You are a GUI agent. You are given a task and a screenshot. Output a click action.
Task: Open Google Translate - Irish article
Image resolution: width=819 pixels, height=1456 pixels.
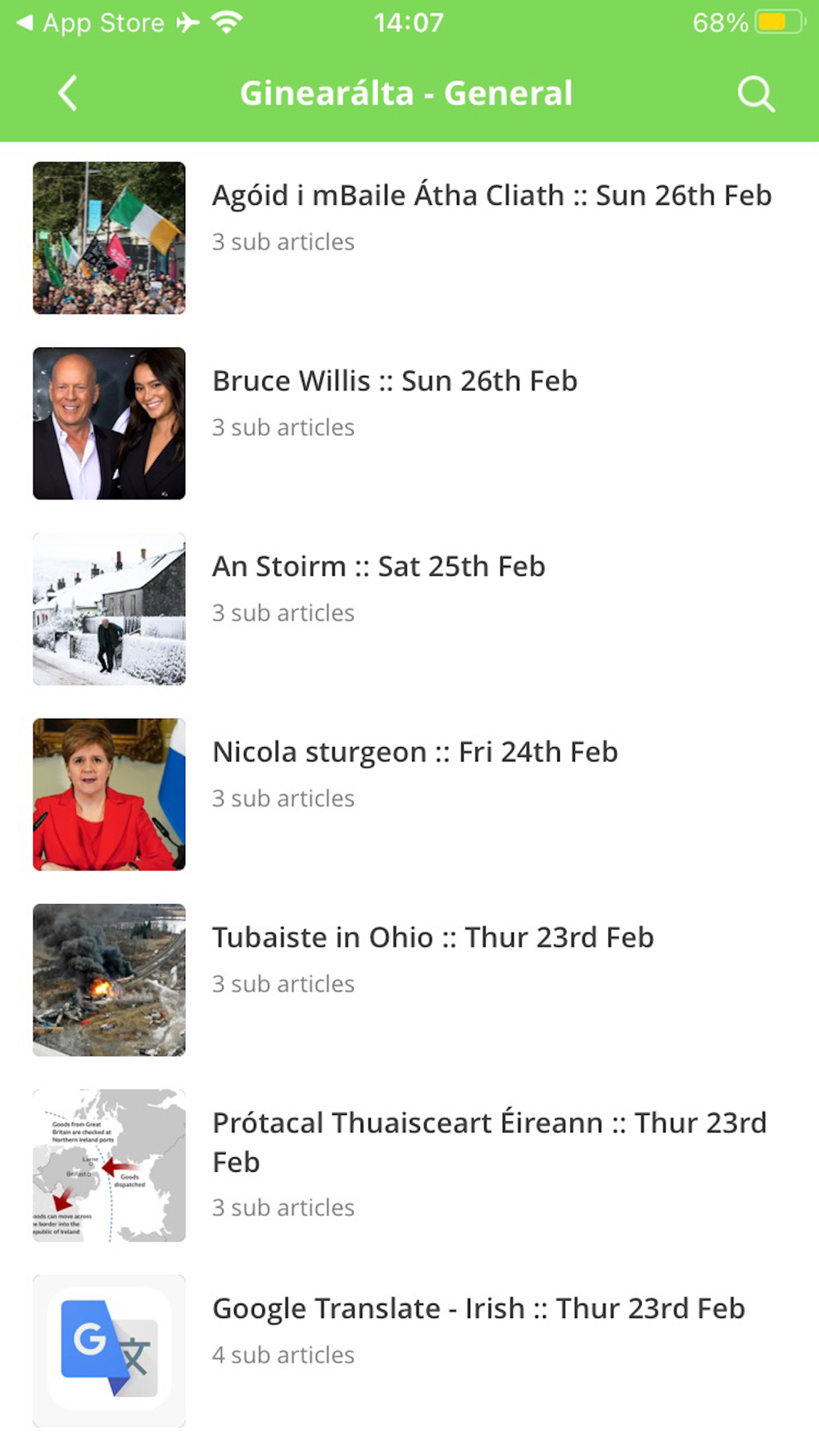pos(478,1309)
